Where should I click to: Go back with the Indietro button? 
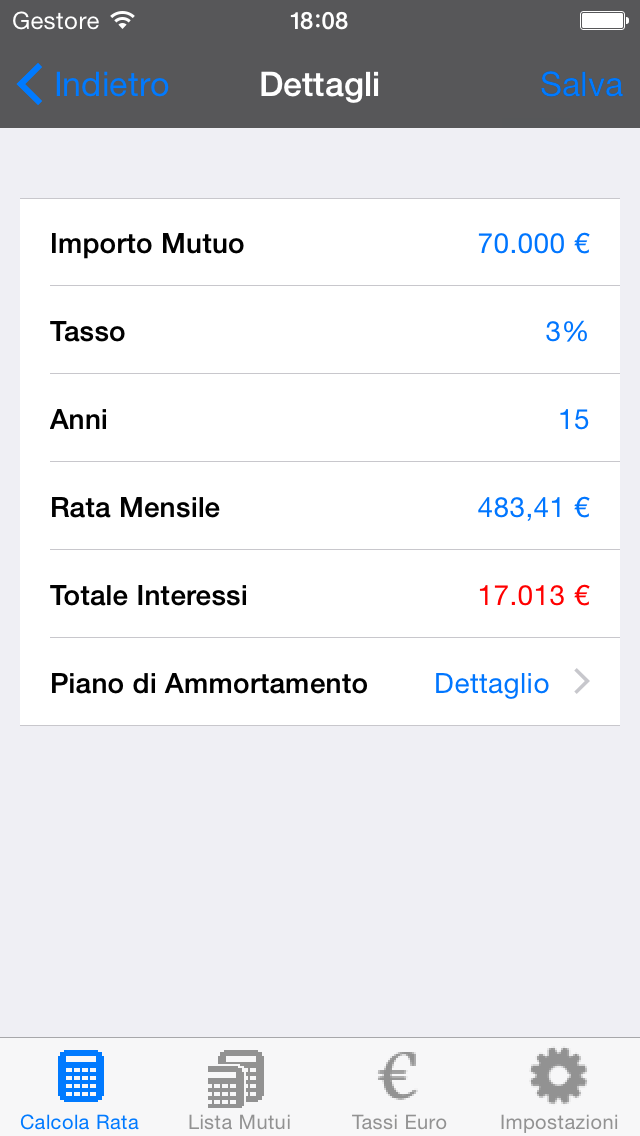(93, 85)
